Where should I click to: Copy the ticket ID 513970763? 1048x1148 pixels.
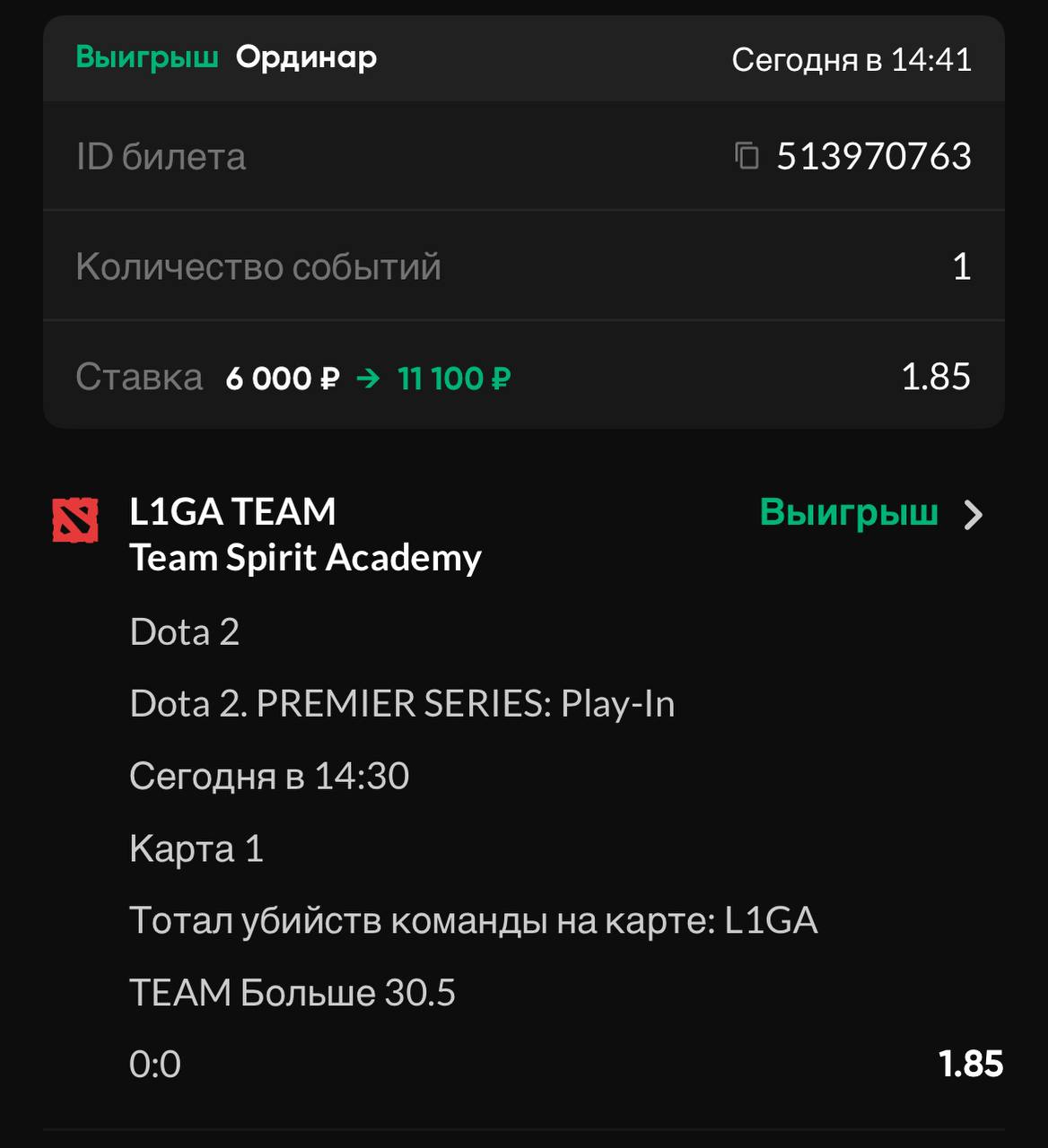point(747,156)
